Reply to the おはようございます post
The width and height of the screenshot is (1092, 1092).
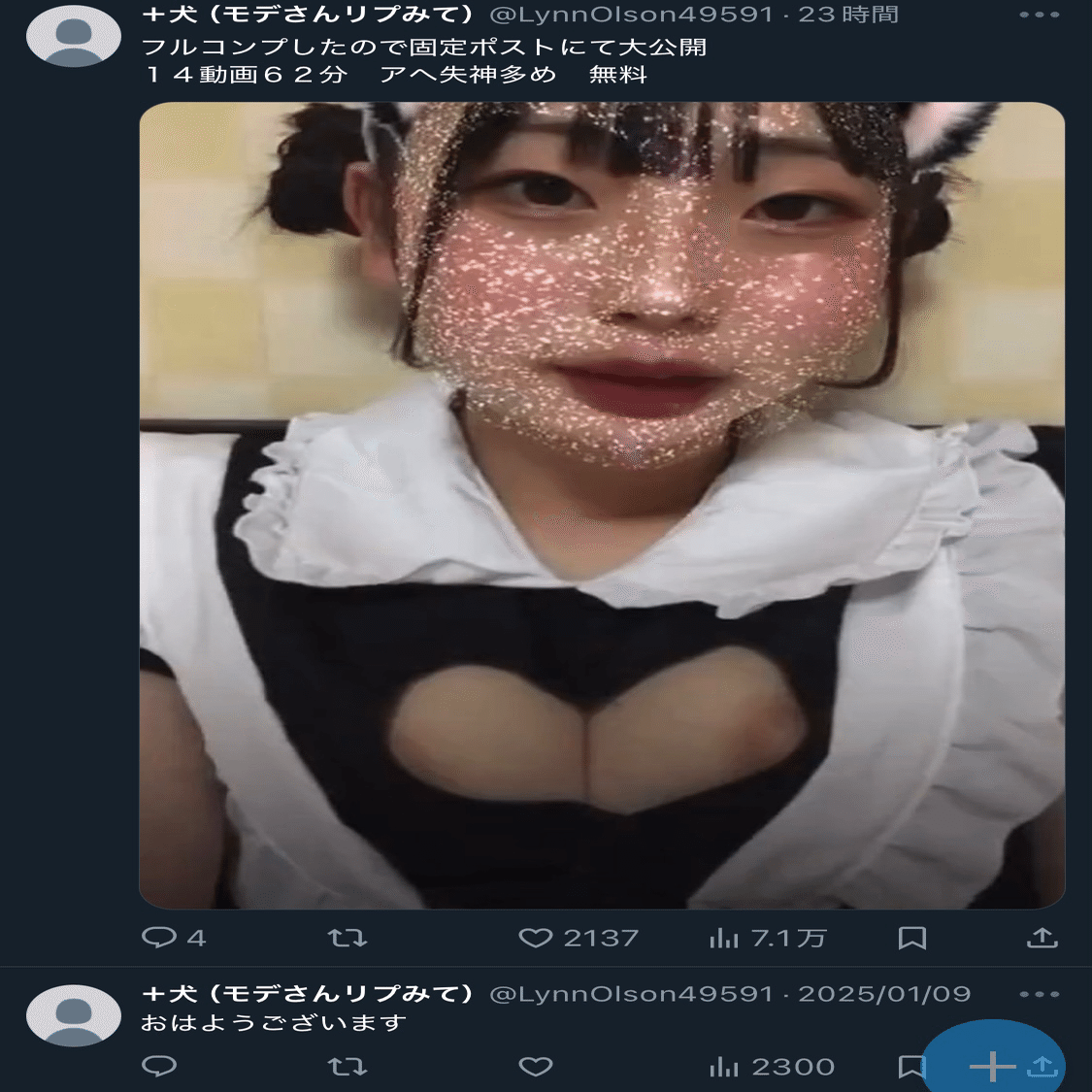(160, 1066)
